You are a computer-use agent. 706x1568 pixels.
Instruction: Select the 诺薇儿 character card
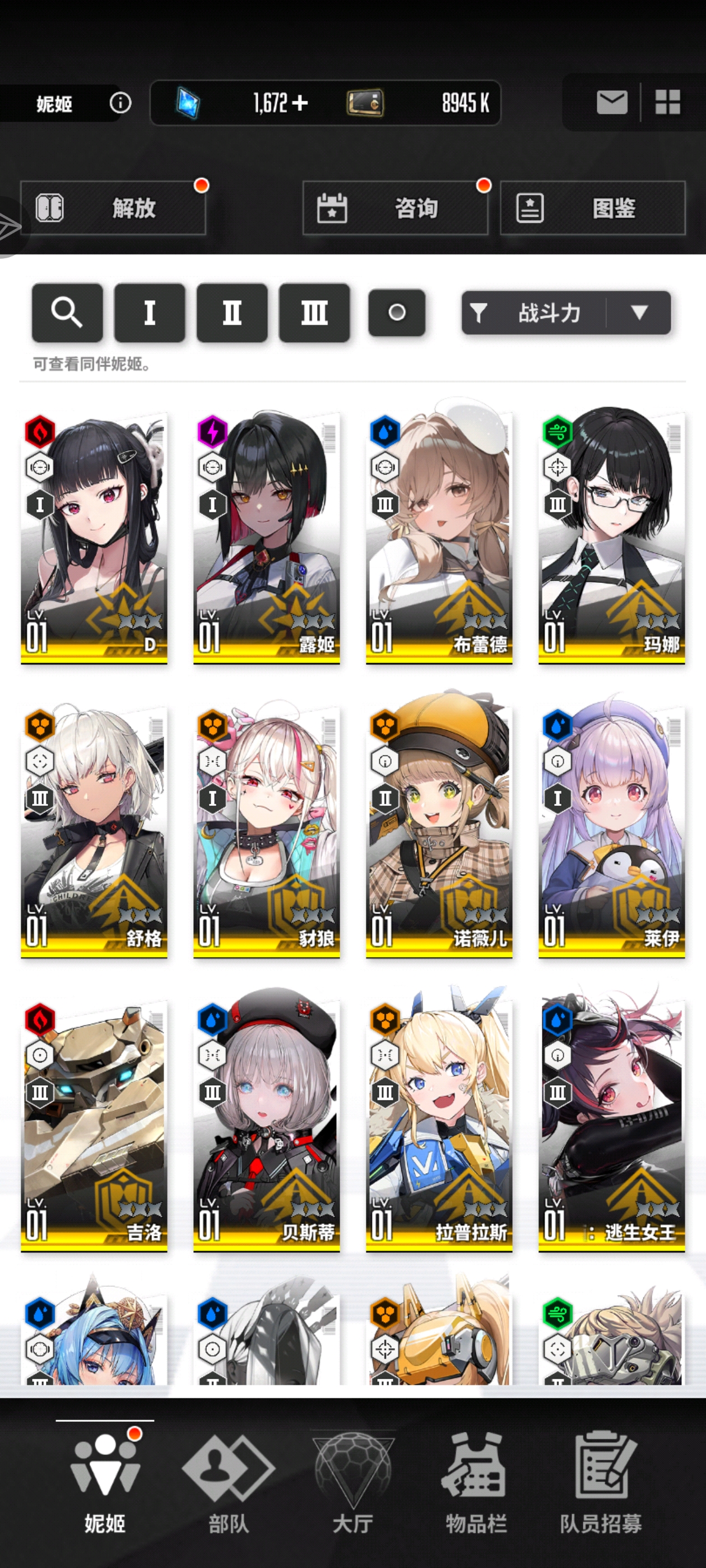439,832
